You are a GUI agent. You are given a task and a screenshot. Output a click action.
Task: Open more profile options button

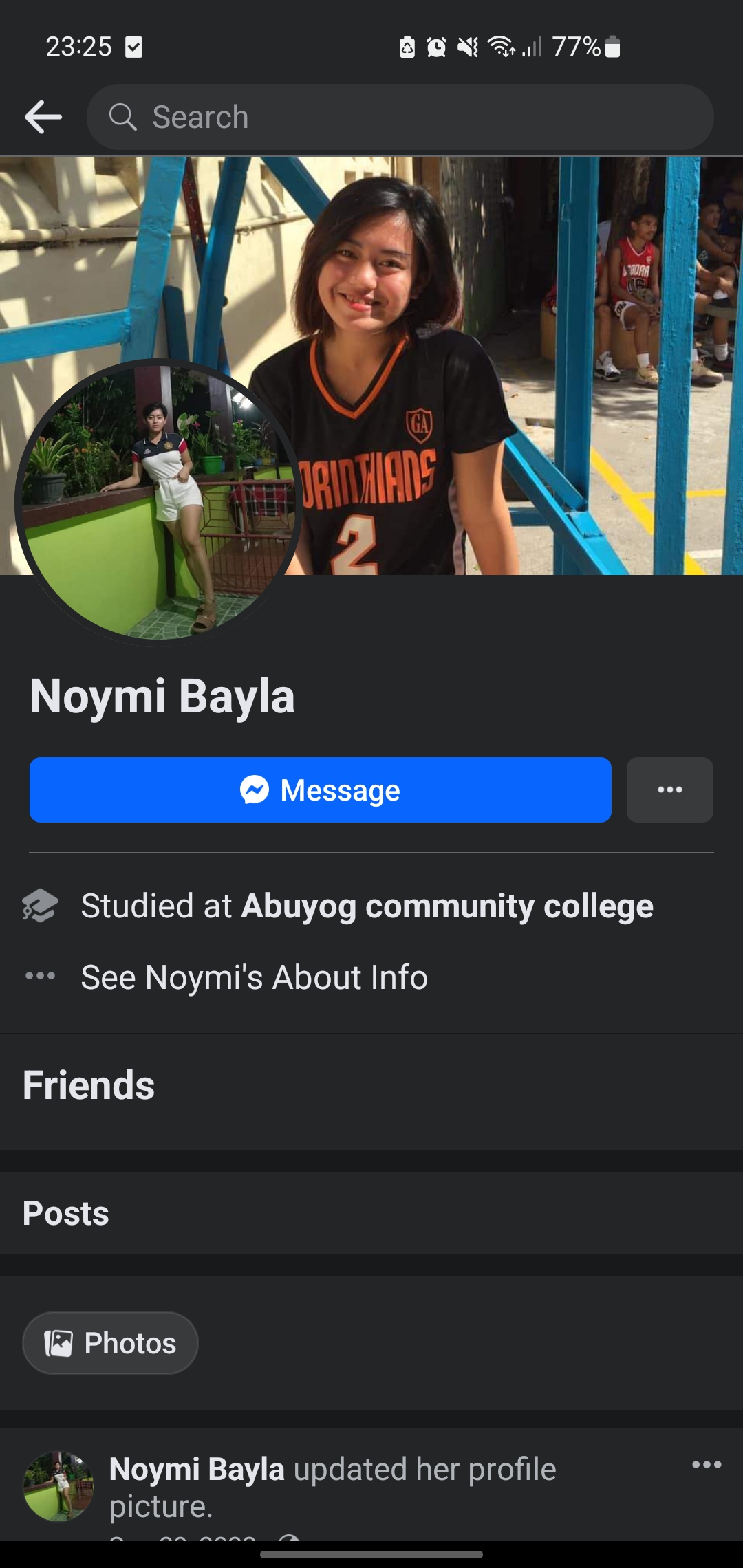[669, 790]
